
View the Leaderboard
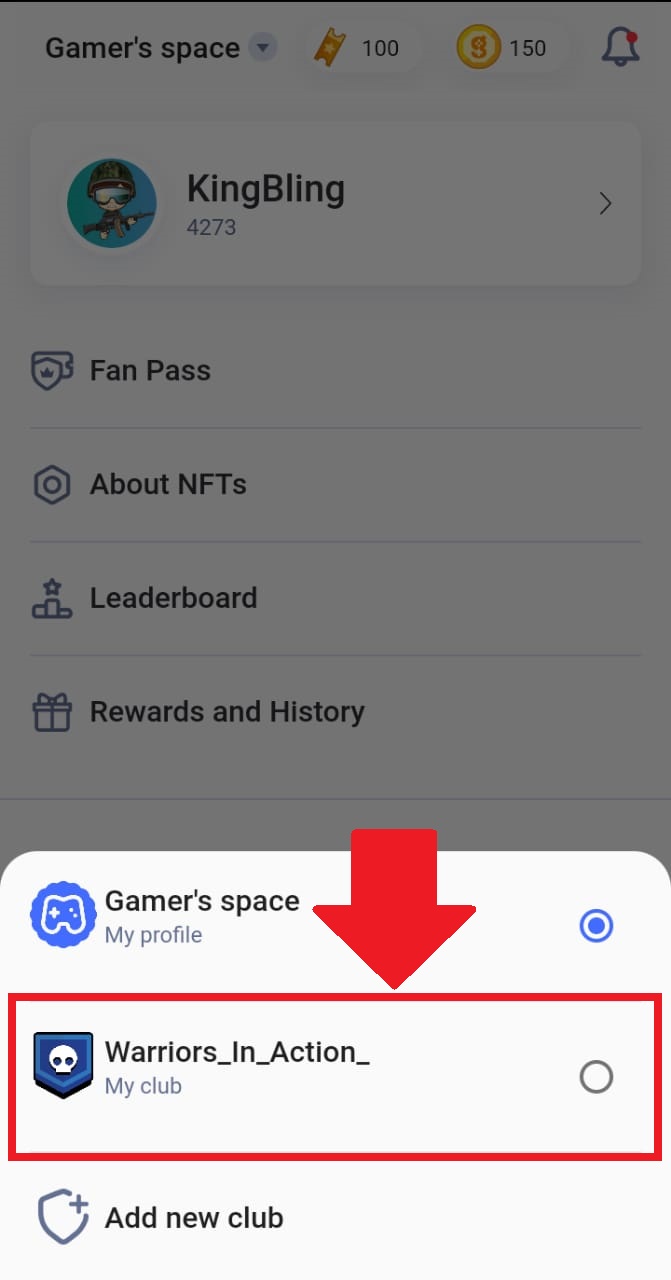pos(335,599)
